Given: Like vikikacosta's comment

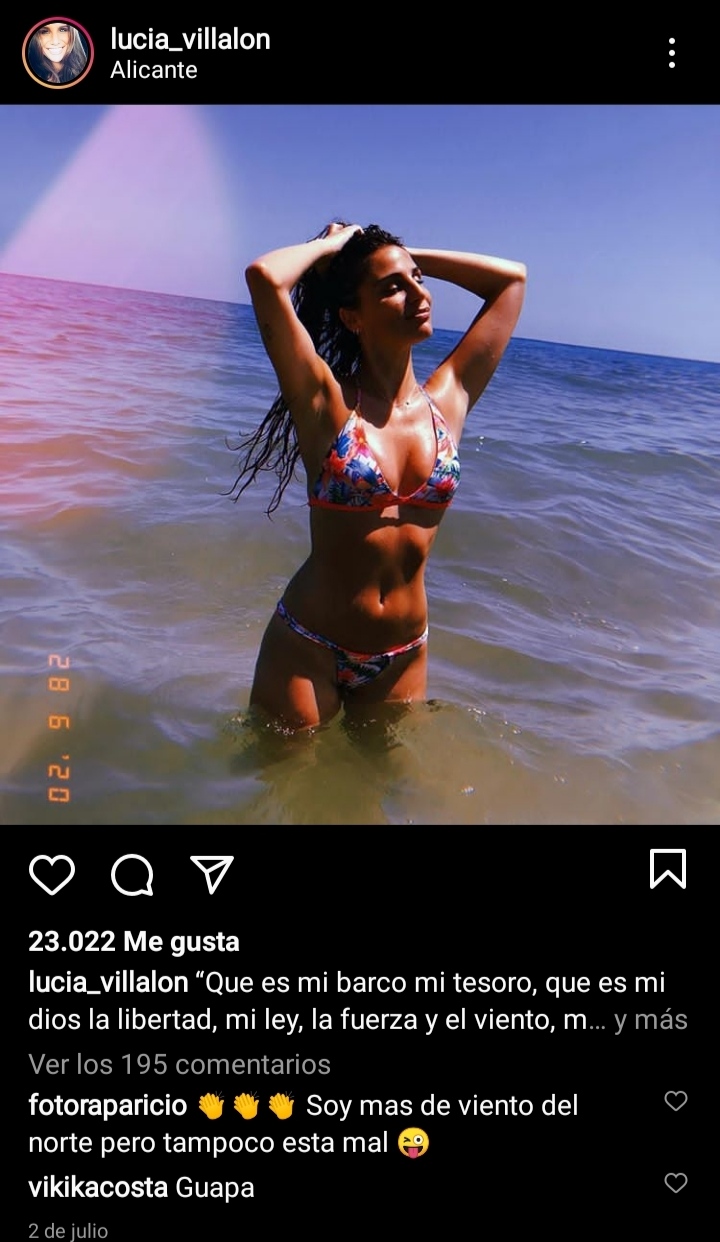Looking at the screenshot, I should (x=676, y=1183).
